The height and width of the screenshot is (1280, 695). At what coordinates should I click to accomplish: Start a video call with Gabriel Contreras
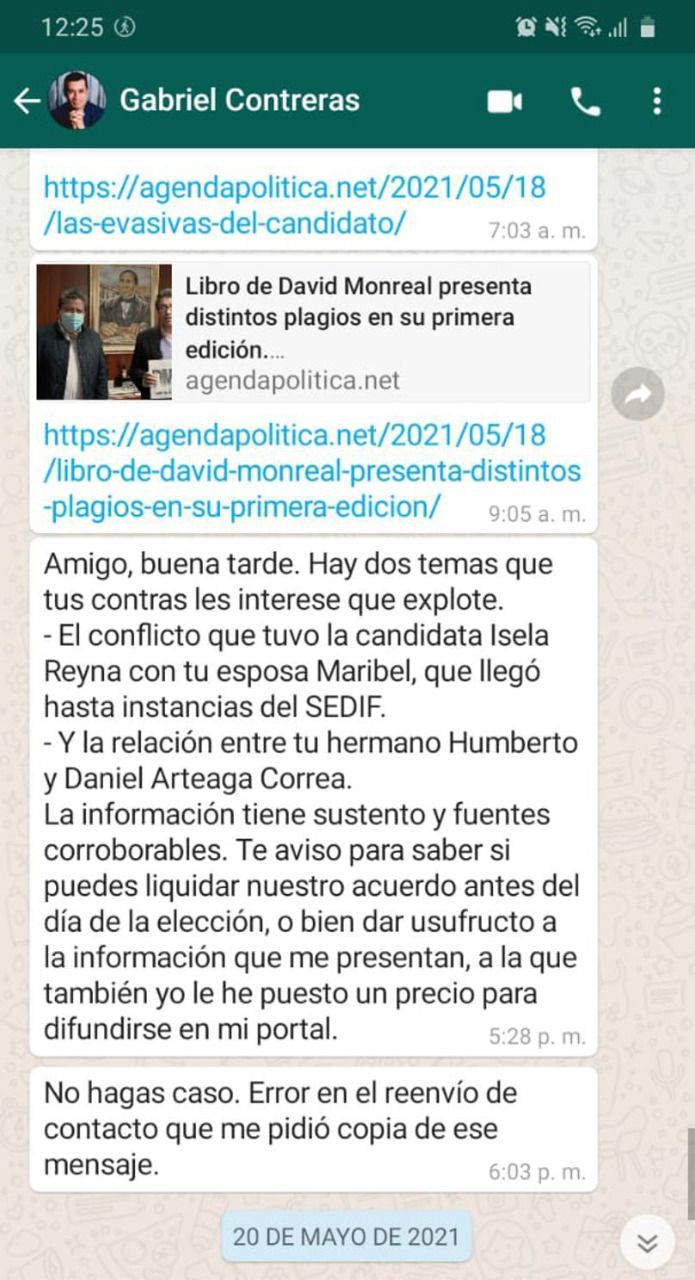(x=505, y=101)
